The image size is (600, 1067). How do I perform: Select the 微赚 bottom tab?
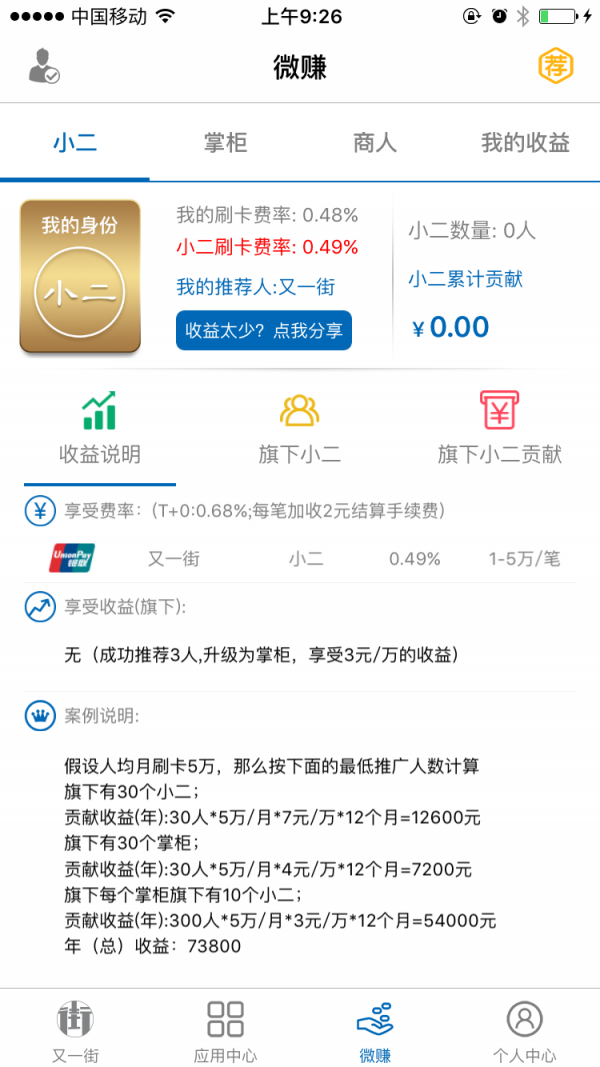(375, 1029)
